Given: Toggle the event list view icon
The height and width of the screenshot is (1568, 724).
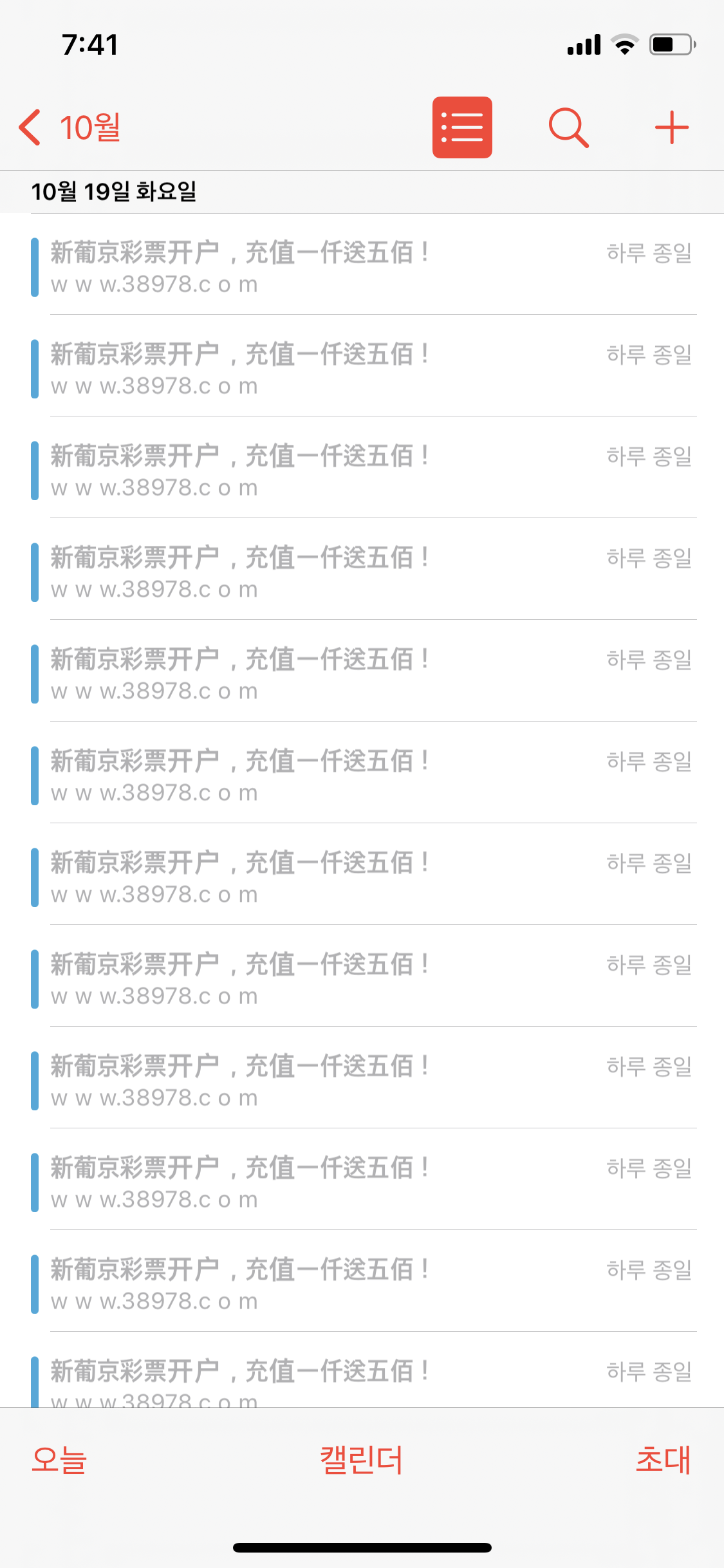Looking at the screenshot, I should pos(462,127).
